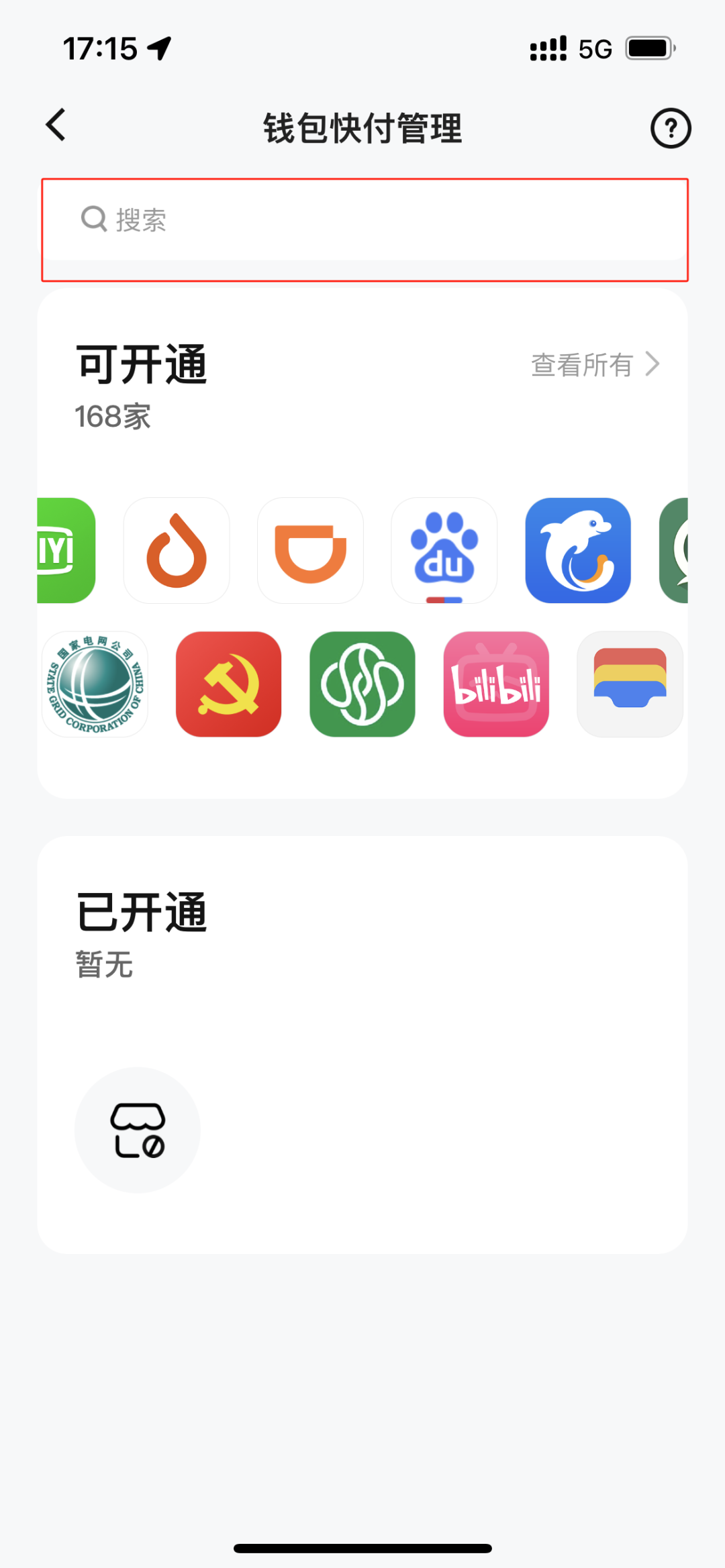Select the red hammer and sickle icon

pos(228,684)
